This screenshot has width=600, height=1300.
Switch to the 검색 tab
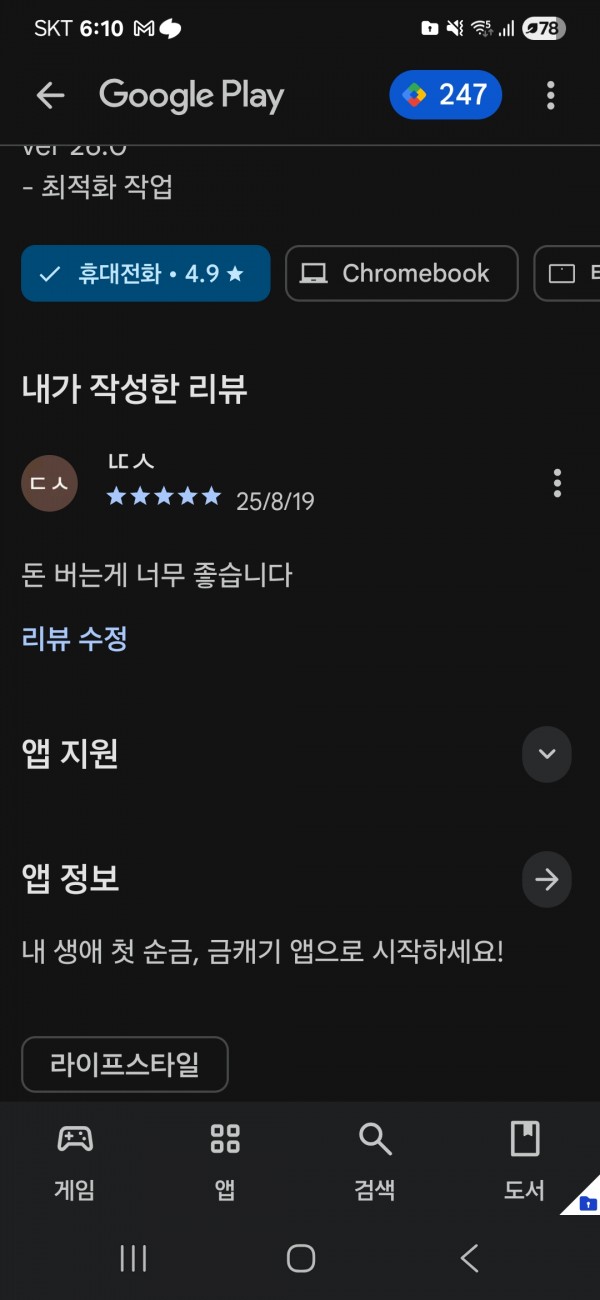375,1160
